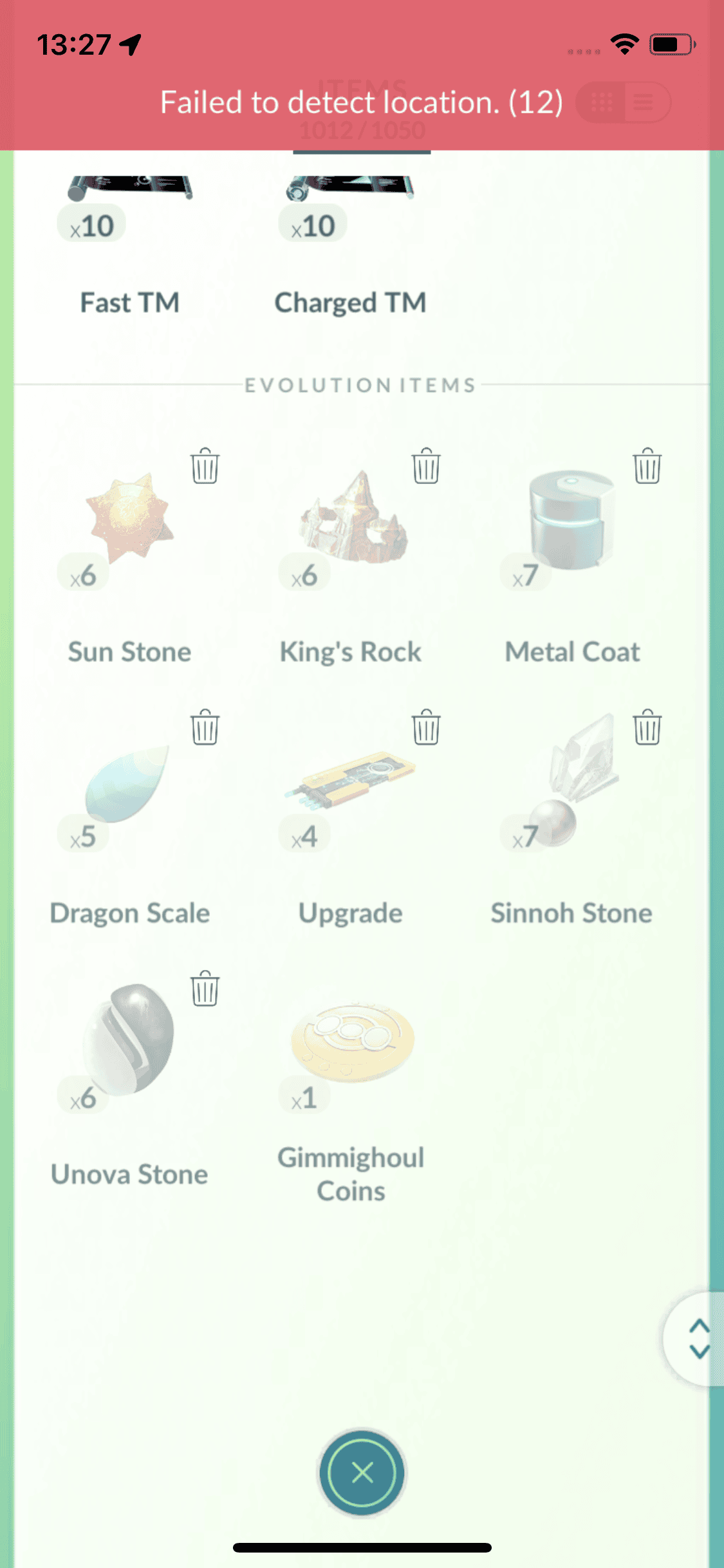Delete Sun Stone with its trash icon
Screen dimensions: 724x1568
(205, 466)
